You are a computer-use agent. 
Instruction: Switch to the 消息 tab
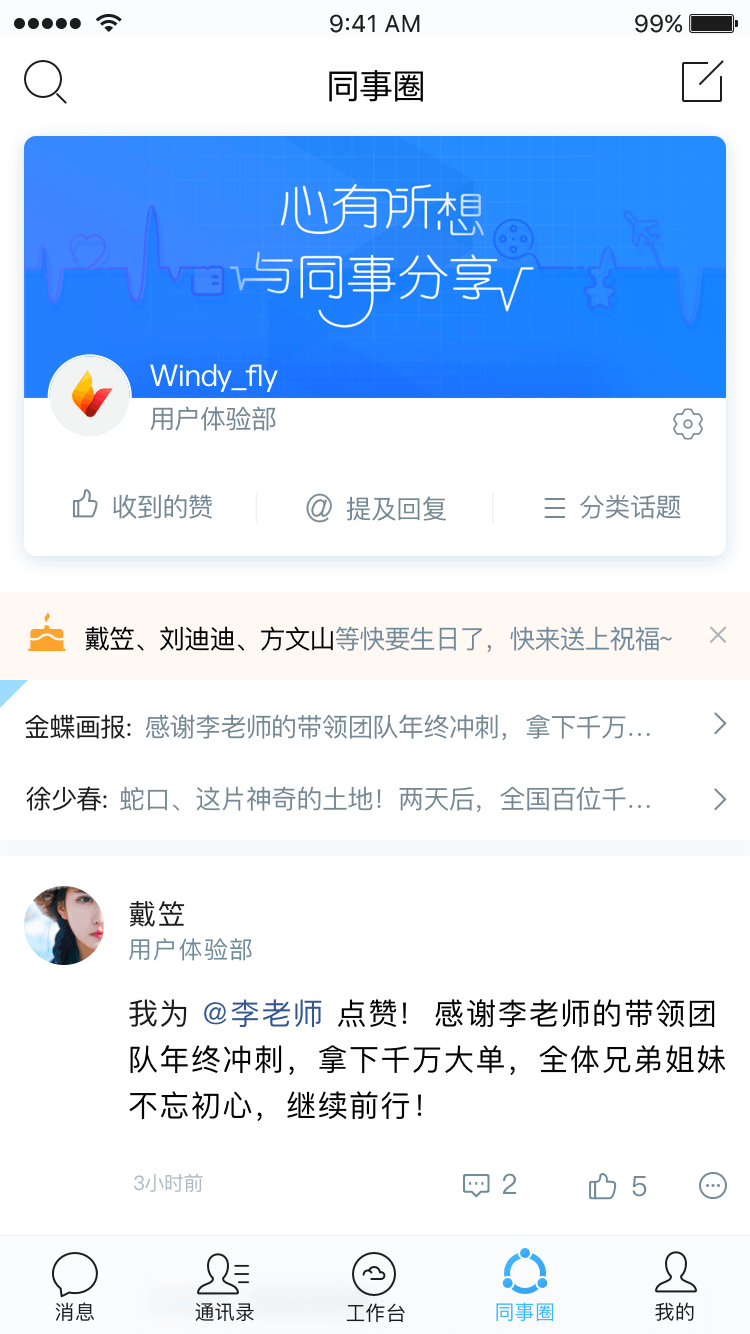75,1287
